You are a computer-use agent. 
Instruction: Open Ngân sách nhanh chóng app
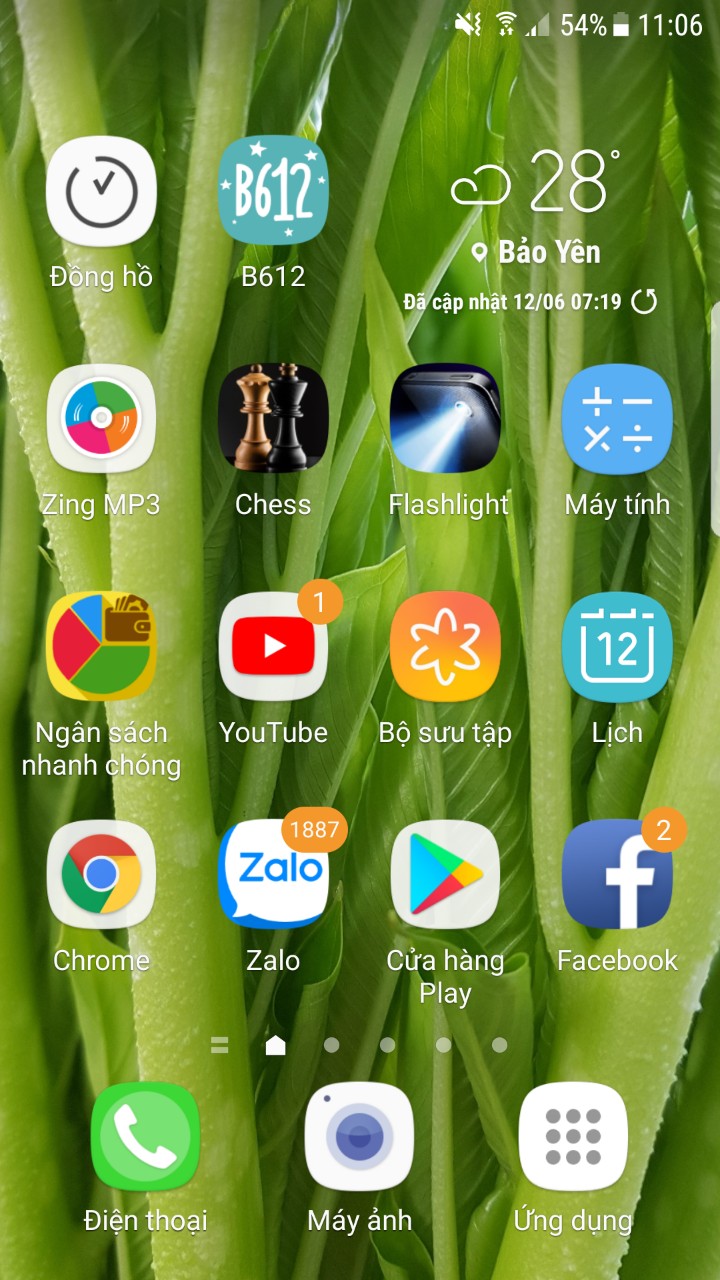coord(101,647)
